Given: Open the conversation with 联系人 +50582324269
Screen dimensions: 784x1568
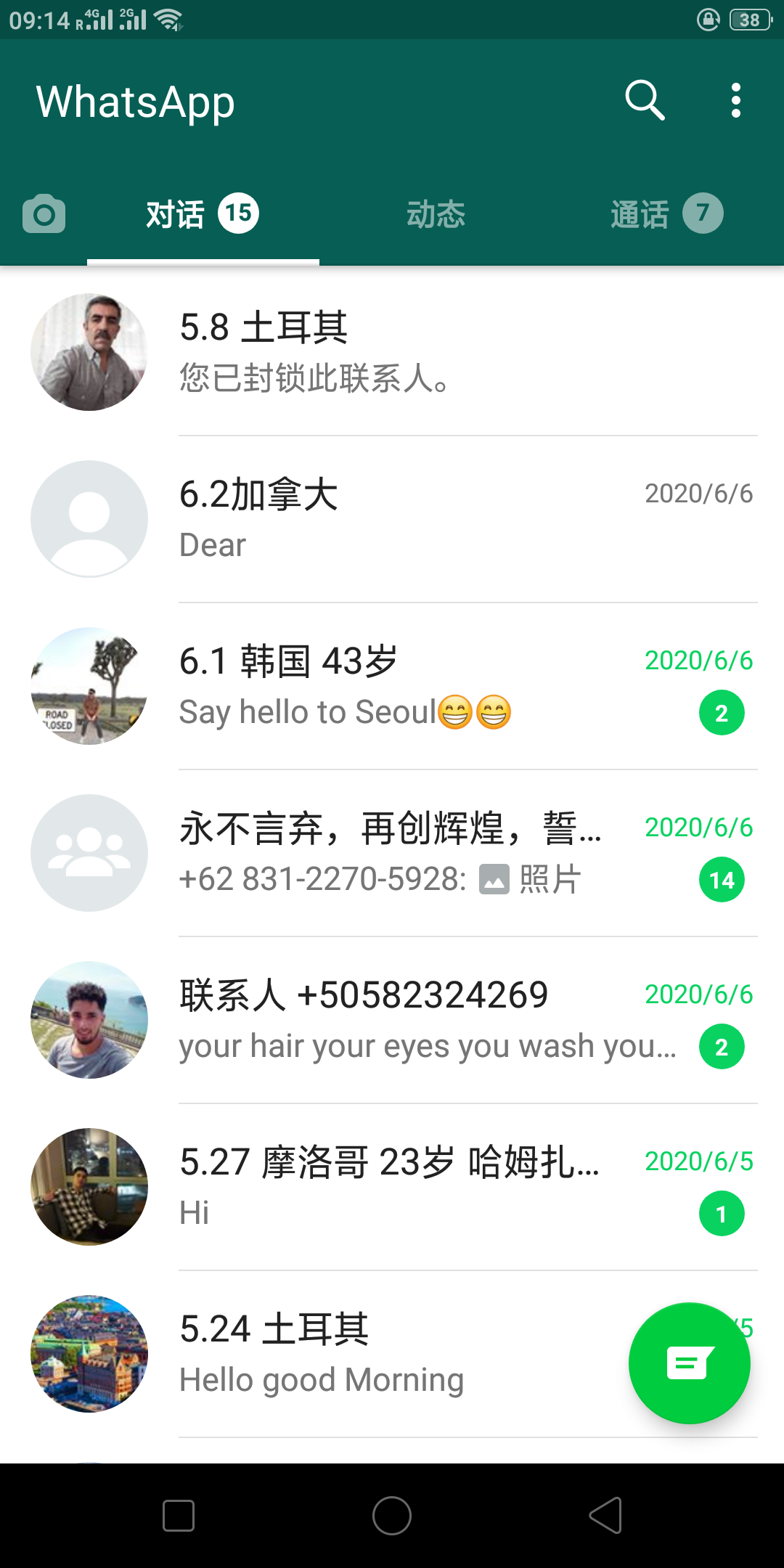Looking at the screenshot, I should (x=392, y=1020).
